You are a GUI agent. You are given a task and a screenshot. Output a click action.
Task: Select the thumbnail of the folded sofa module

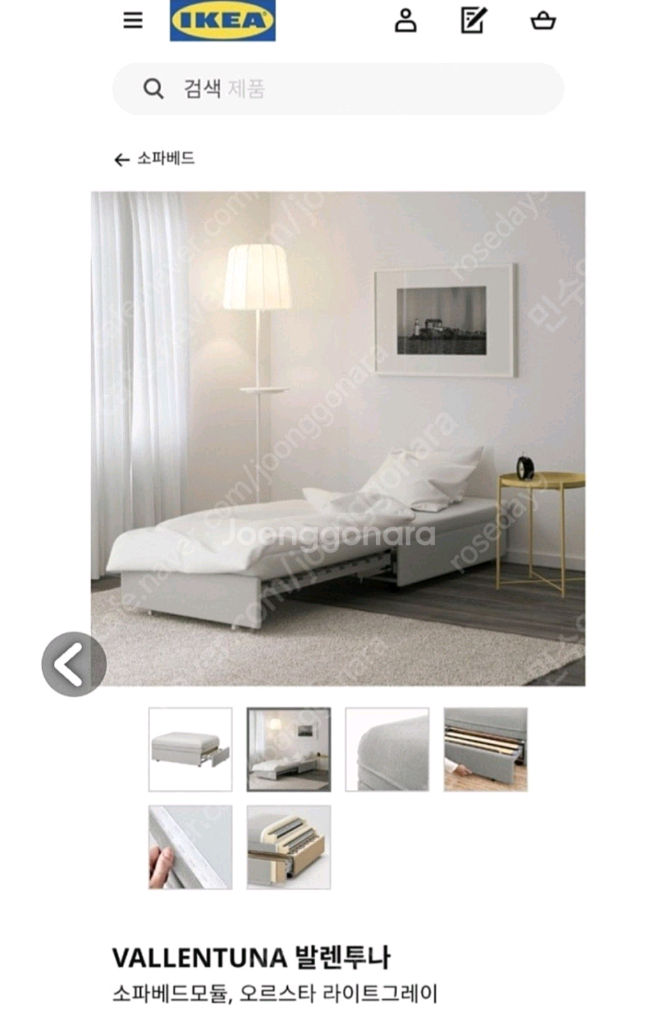tap(190, 750)
